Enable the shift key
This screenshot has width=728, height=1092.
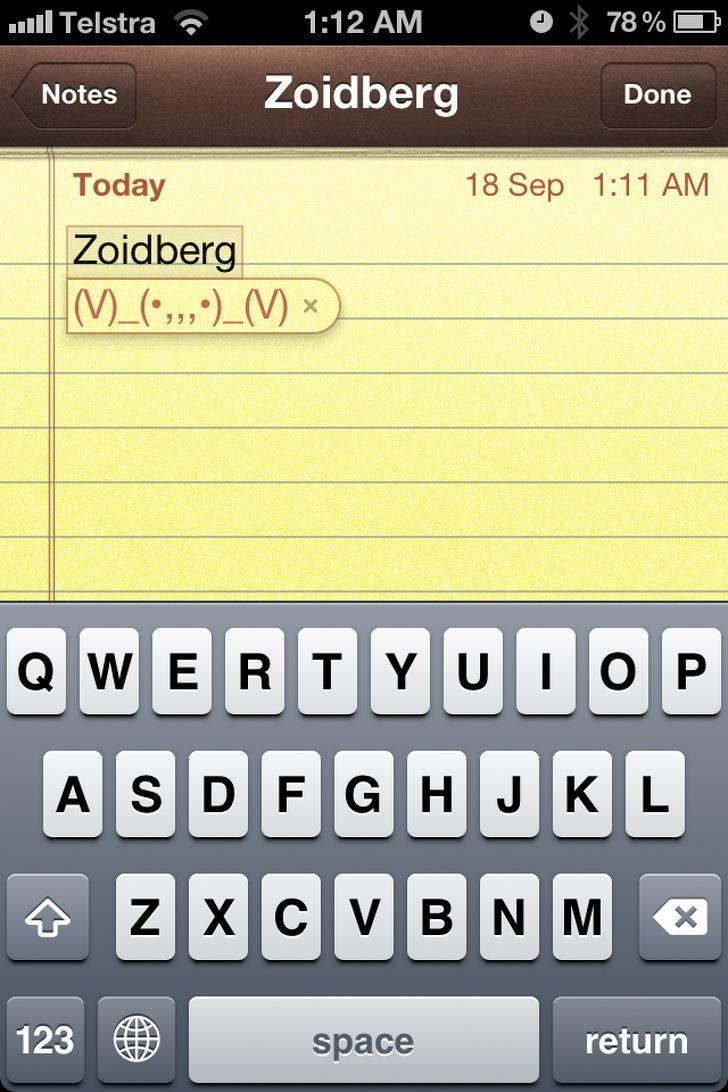coord(47,917)
